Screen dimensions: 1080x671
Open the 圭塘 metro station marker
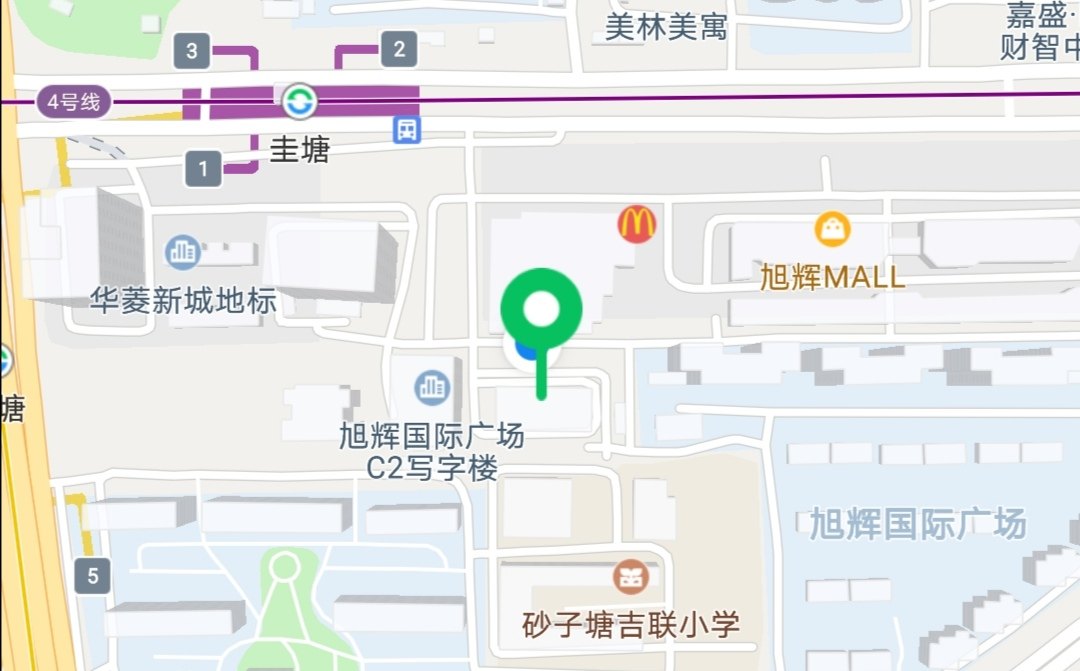[x=298, y=101]
